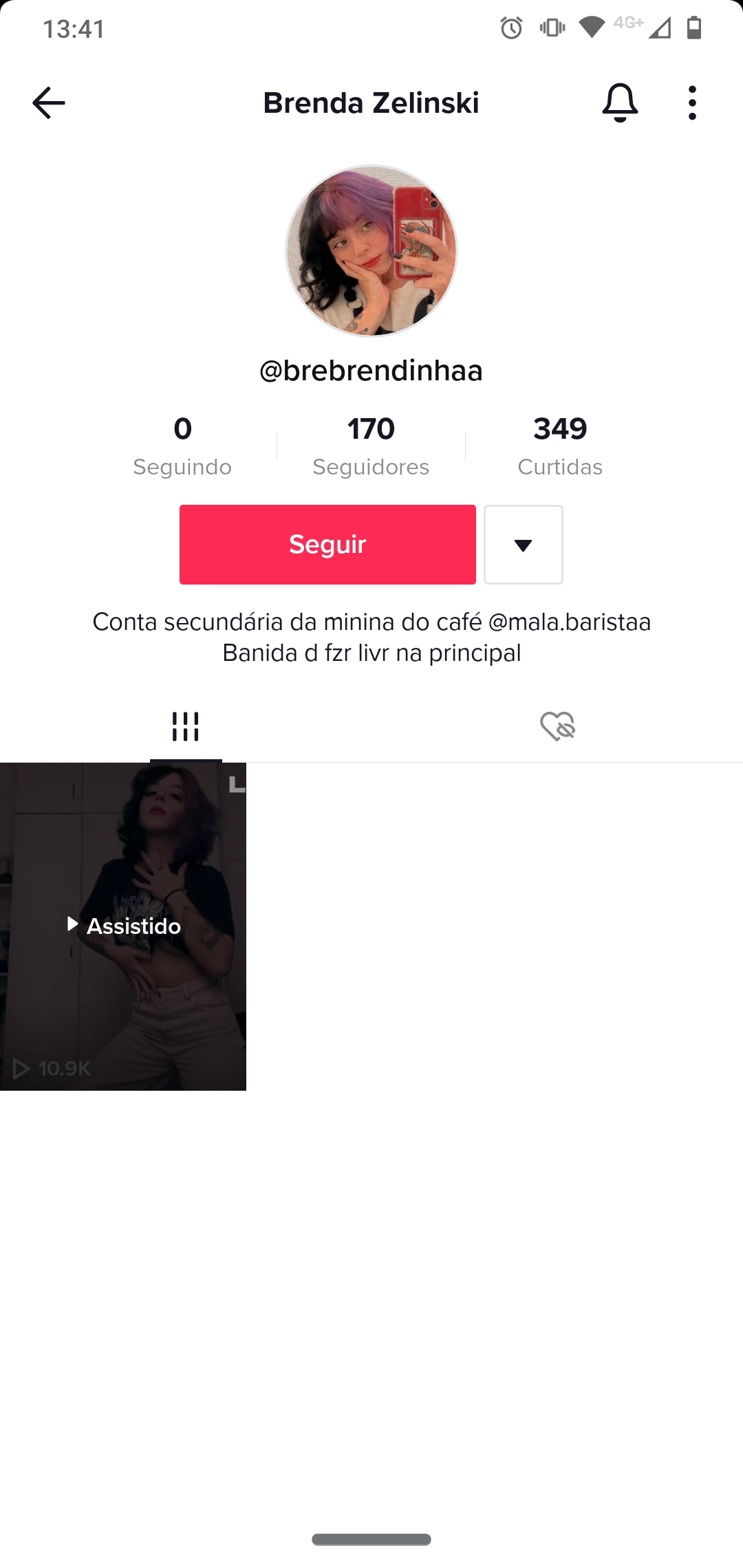Open the @mala.baristaa mention in bio
The image size is (743, 1568).
[570, 622]
